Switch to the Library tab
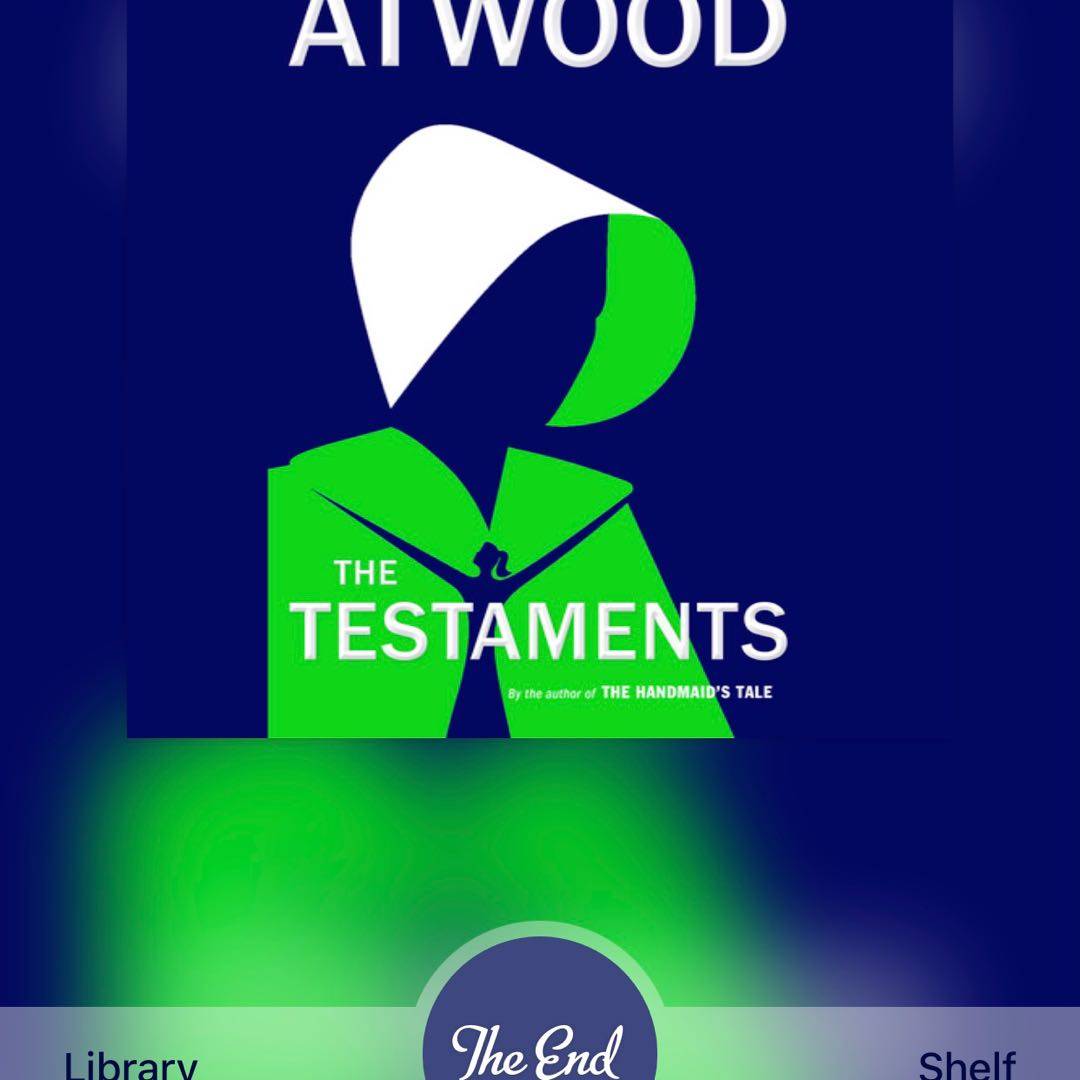 [130, 1062]
